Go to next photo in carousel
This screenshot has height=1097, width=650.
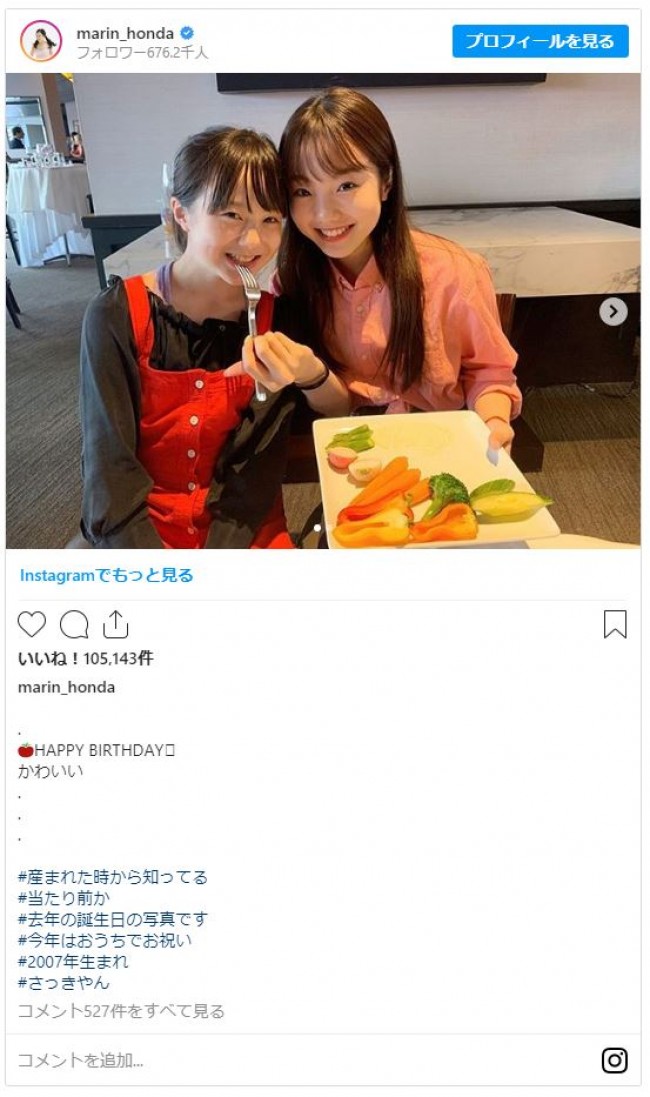(x=613, y=312)
